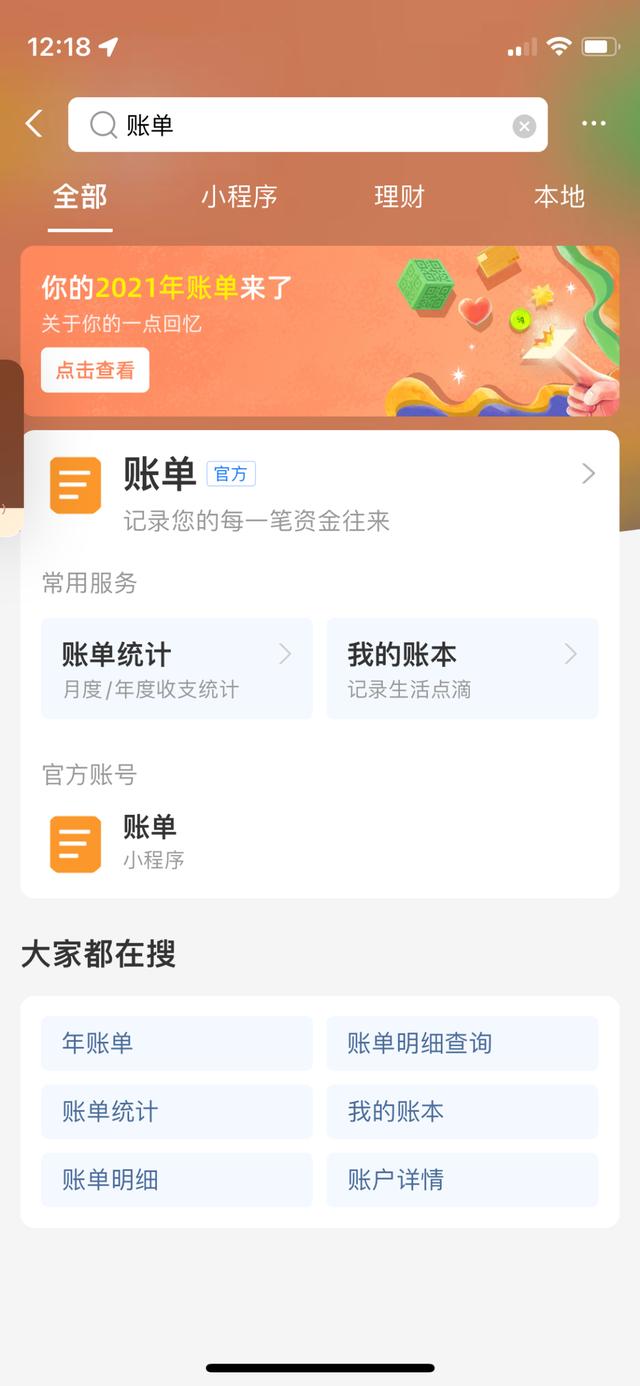Image resolution: width=640 pixels, height=1386 pixels.
Task: Tap the search box containing 账单
Action: (300, 125)
